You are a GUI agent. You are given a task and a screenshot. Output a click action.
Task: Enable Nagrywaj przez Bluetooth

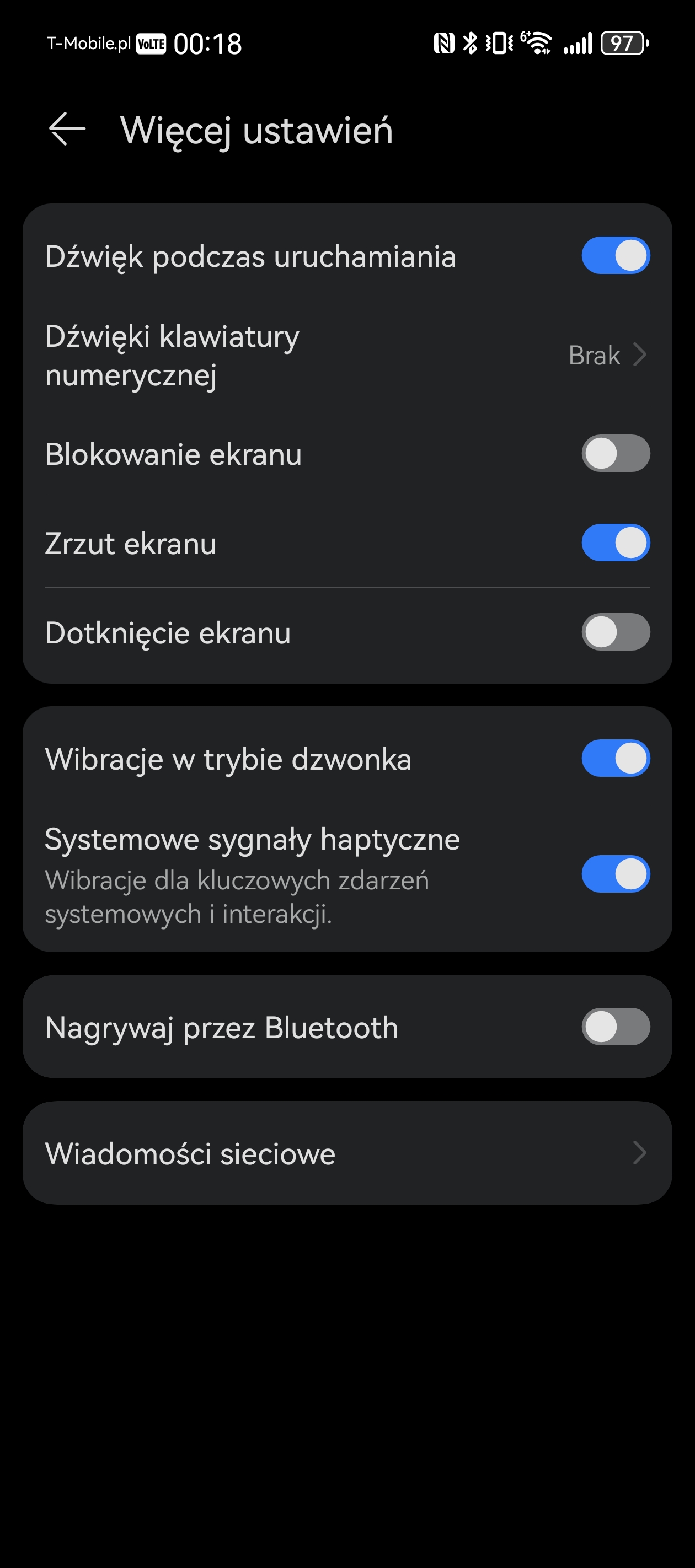(615, 1027)
